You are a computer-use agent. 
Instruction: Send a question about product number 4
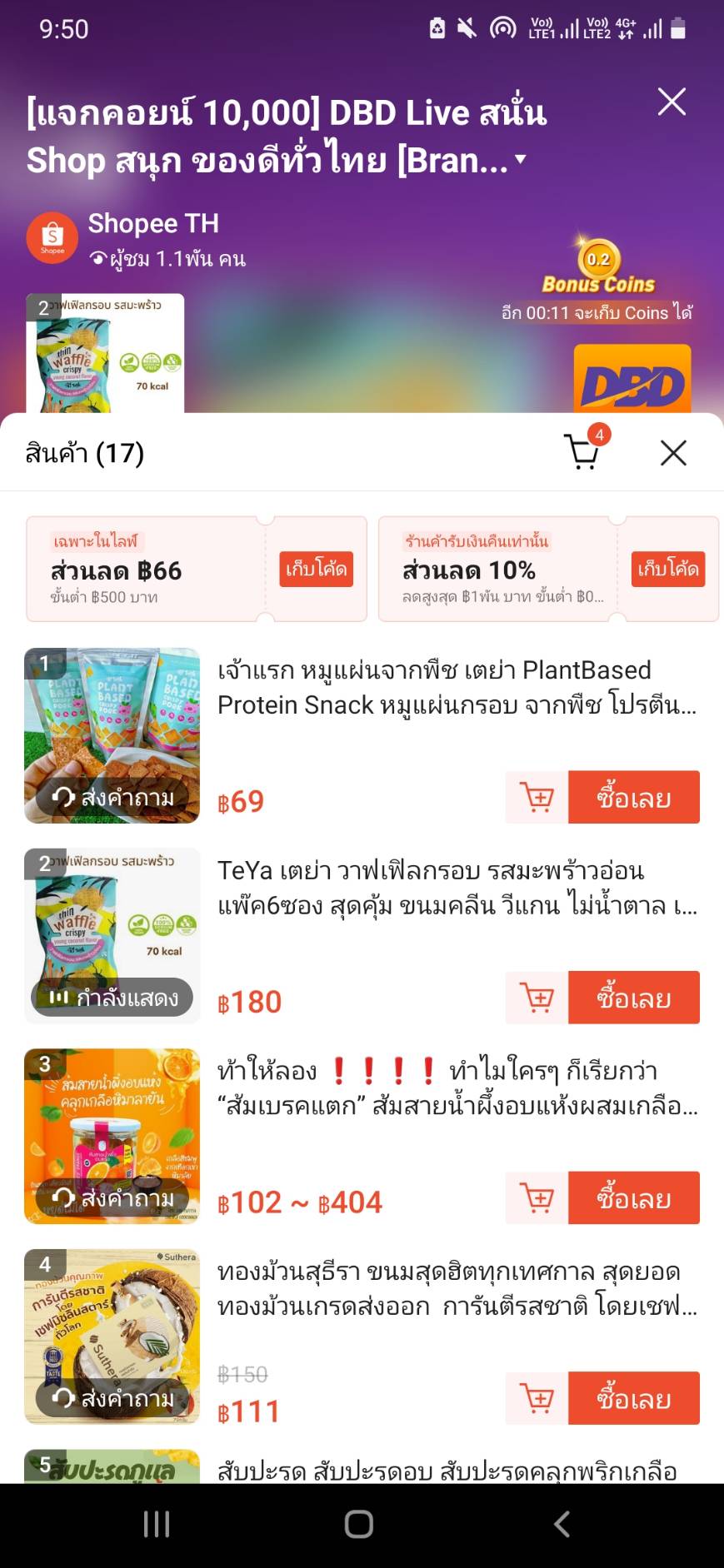[x=113, y=1399]
